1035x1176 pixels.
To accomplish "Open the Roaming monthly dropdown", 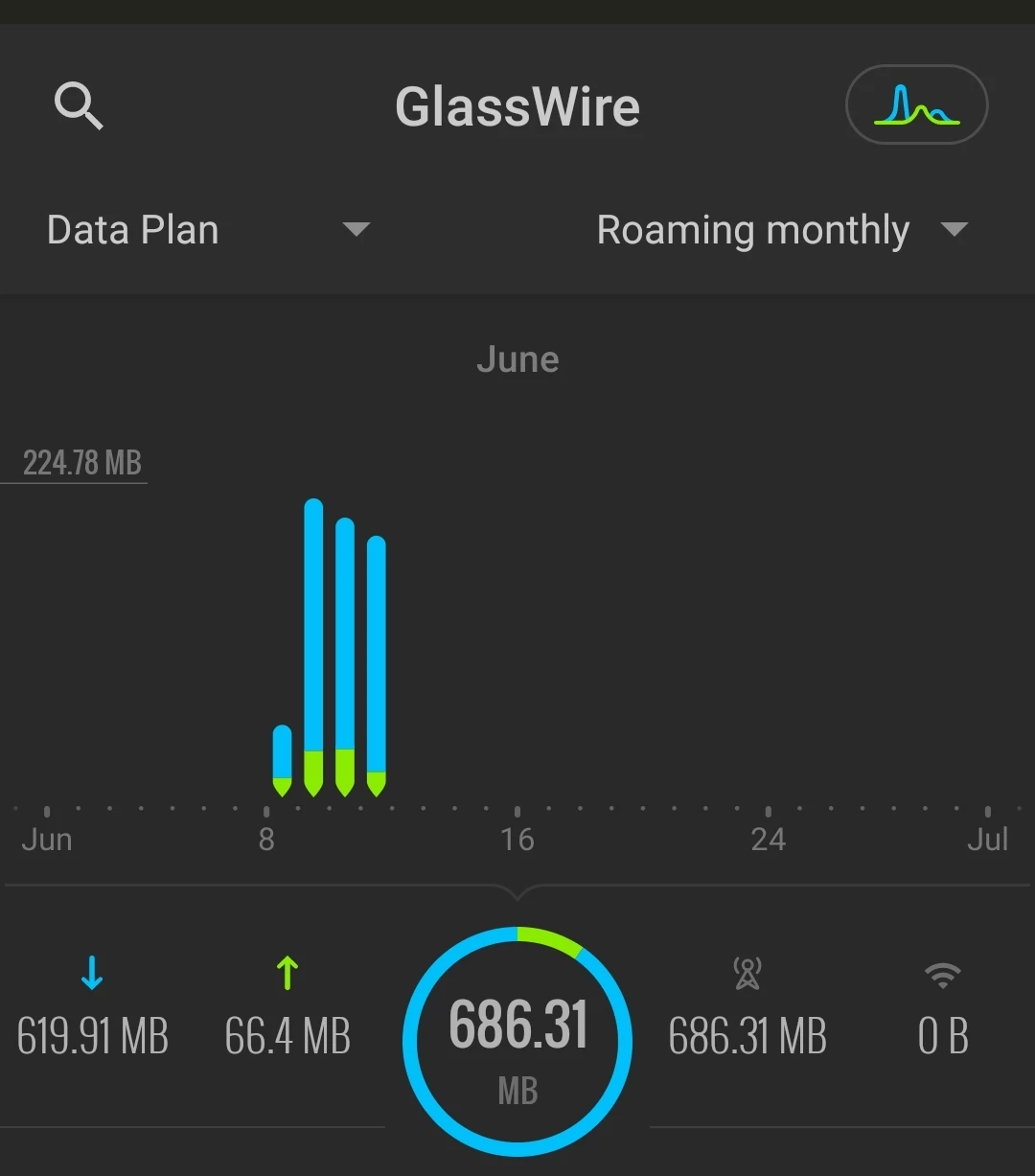I will tap(781, 230).
